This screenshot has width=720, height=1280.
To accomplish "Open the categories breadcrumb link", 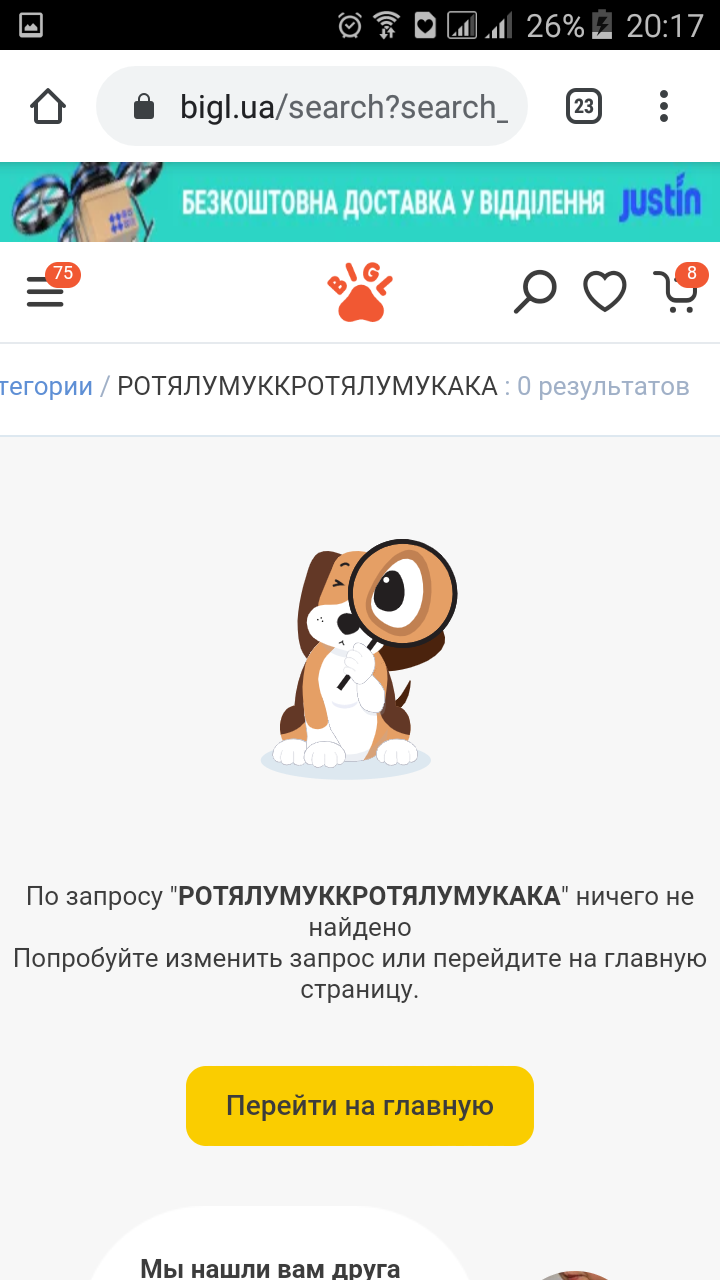I will click(46, 386).
